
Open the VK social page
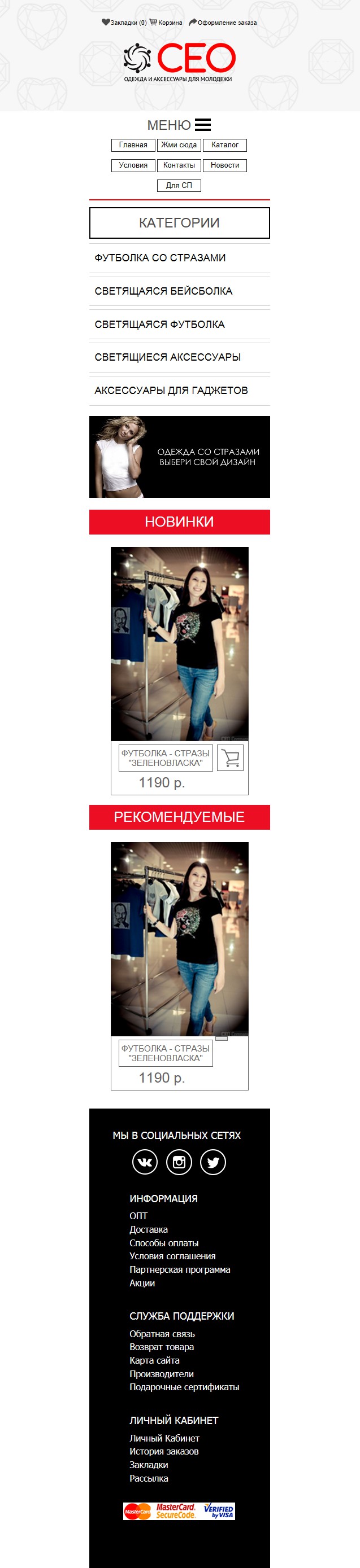(145, 1162)
